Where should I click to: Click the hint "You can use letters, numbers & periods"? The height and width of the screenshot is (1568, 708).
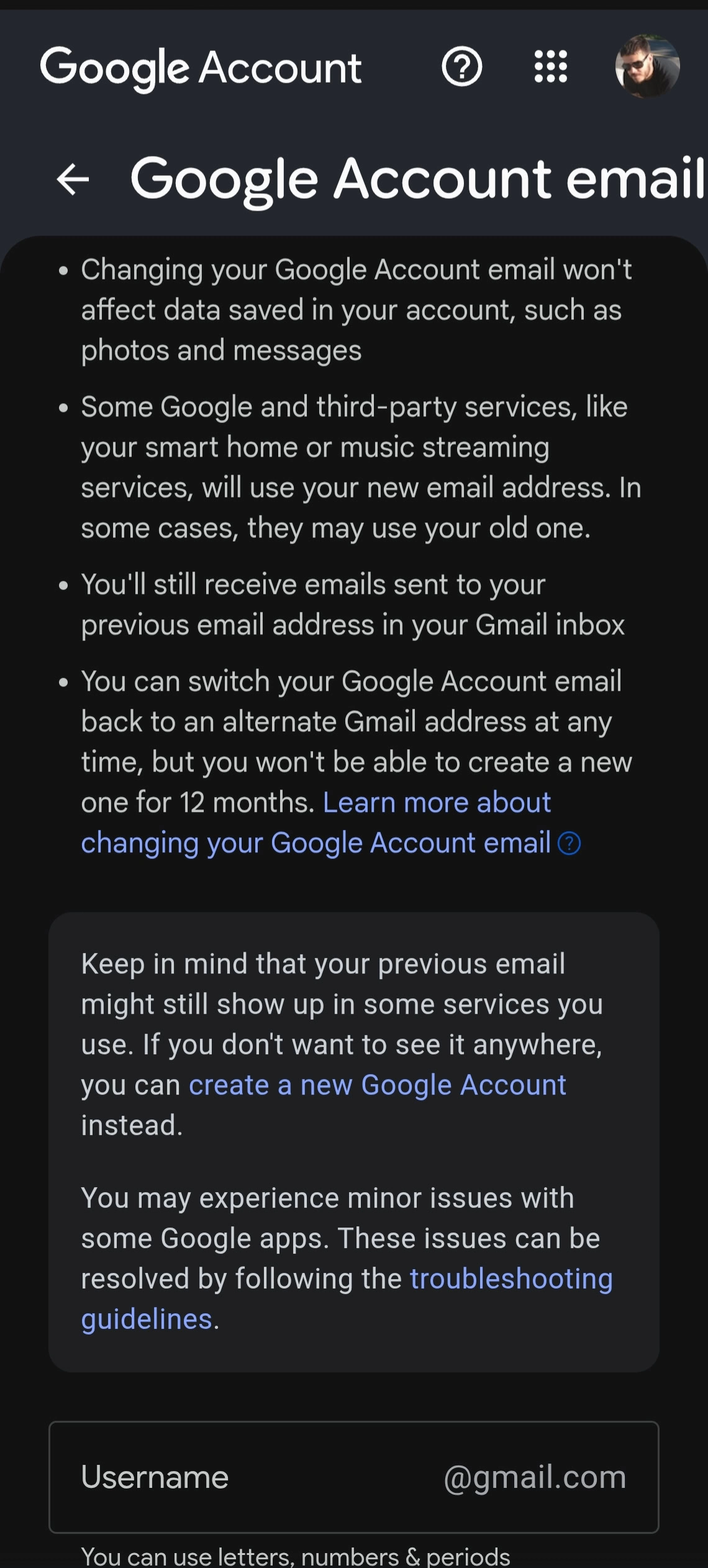295,1556
